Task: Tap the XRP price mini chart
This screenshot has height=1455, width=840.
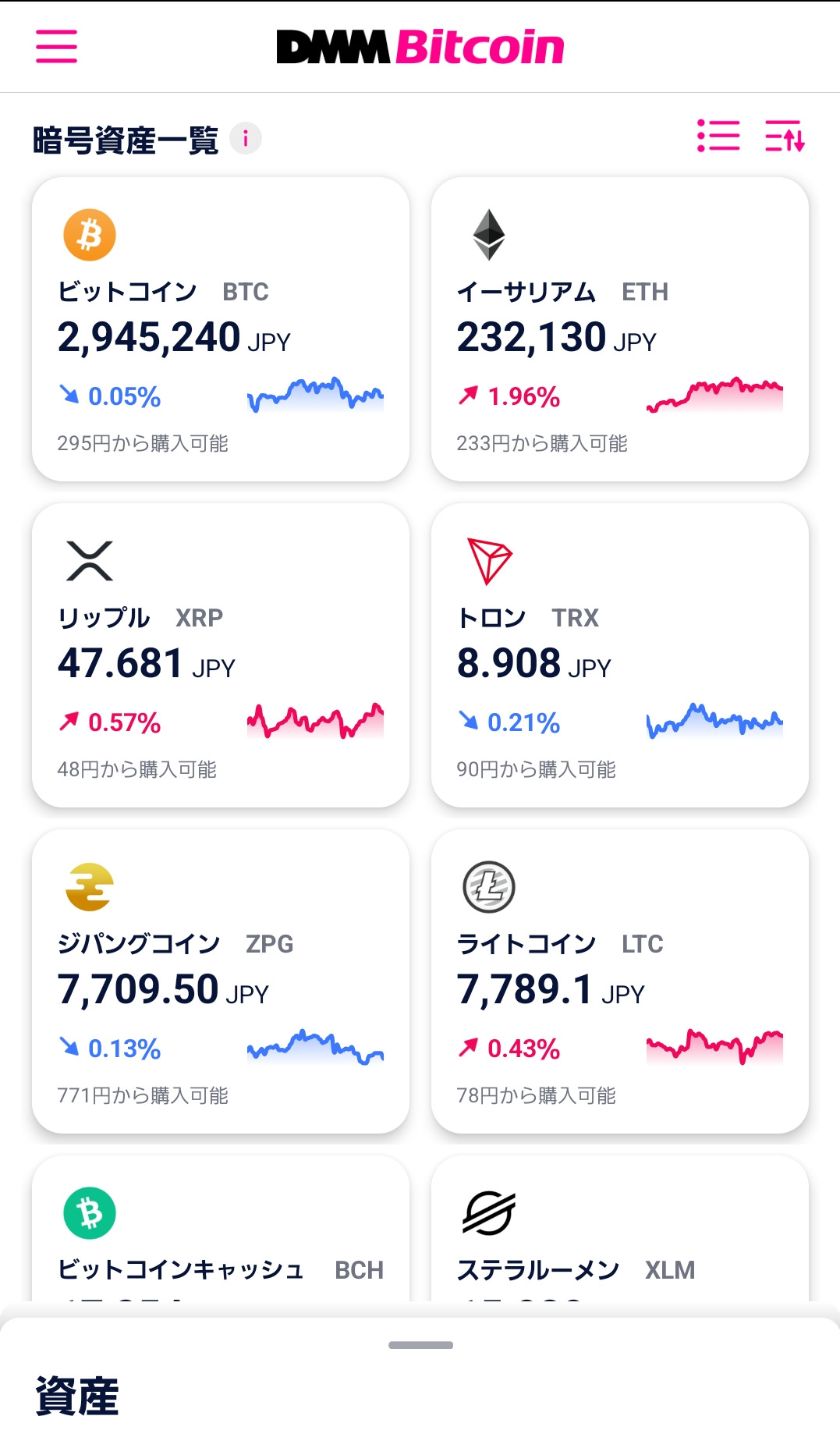Action: [315, 718]
